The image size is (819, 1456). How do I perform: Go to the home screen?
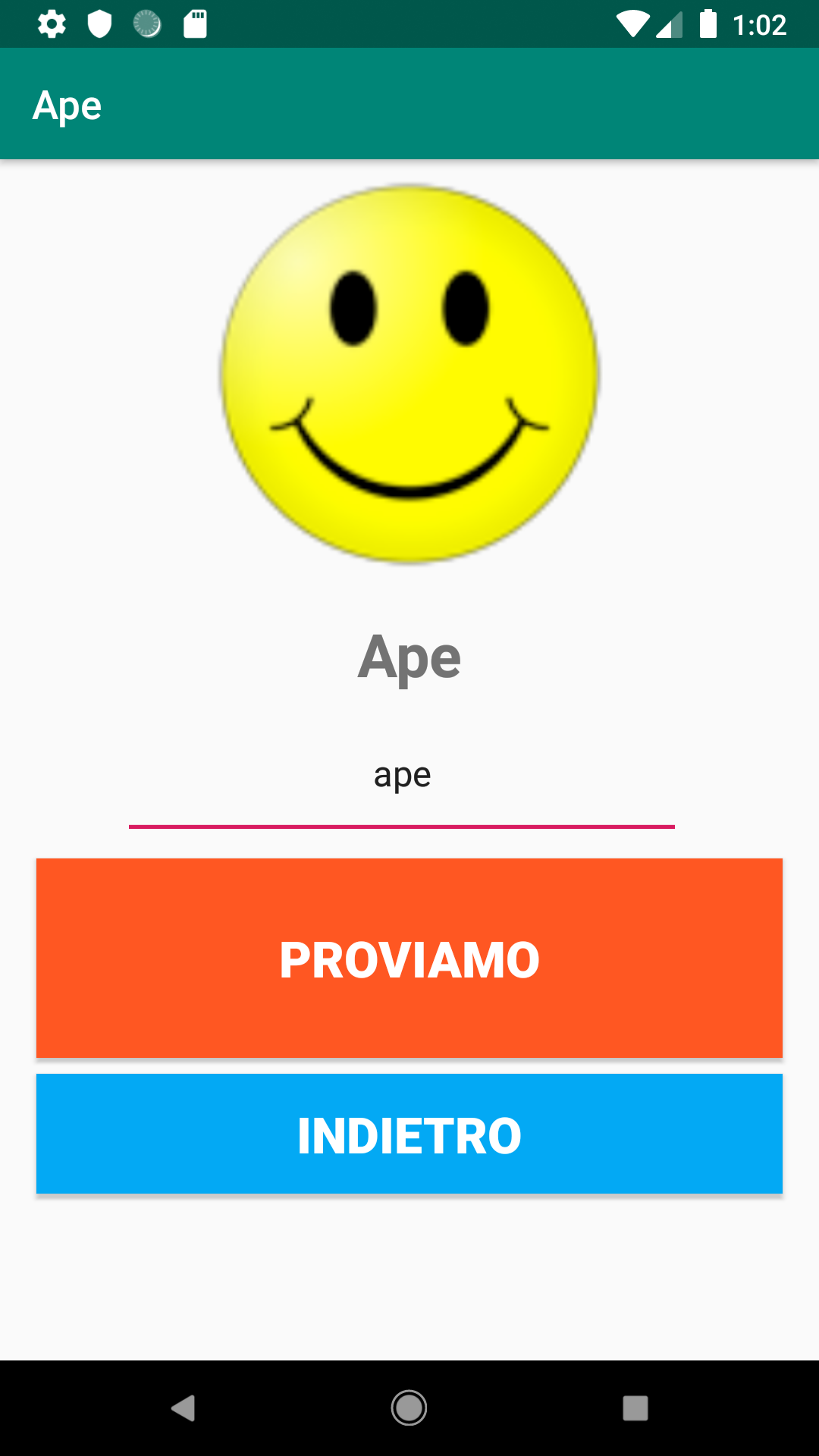pyautogui.click(x=409, y=1408)
